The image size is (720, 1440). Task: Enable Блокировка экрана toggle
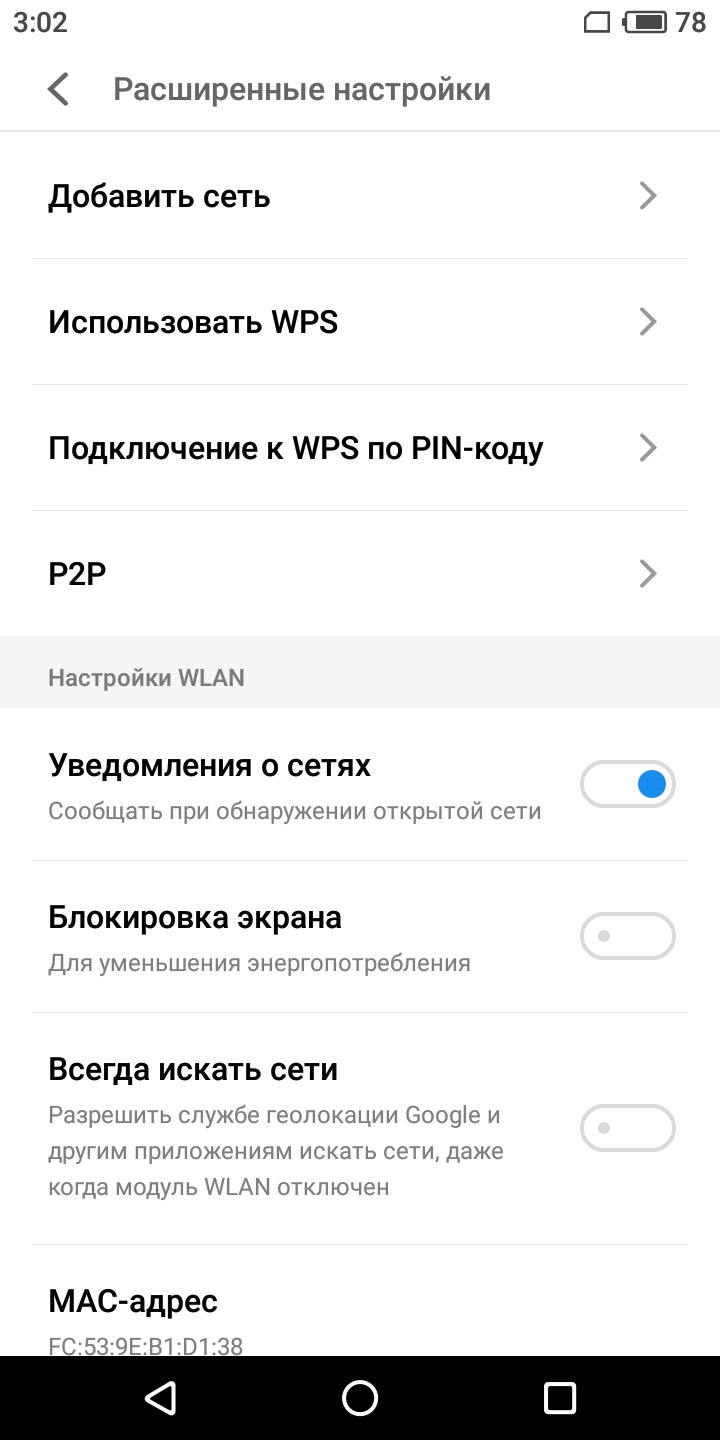coord(627,937)
